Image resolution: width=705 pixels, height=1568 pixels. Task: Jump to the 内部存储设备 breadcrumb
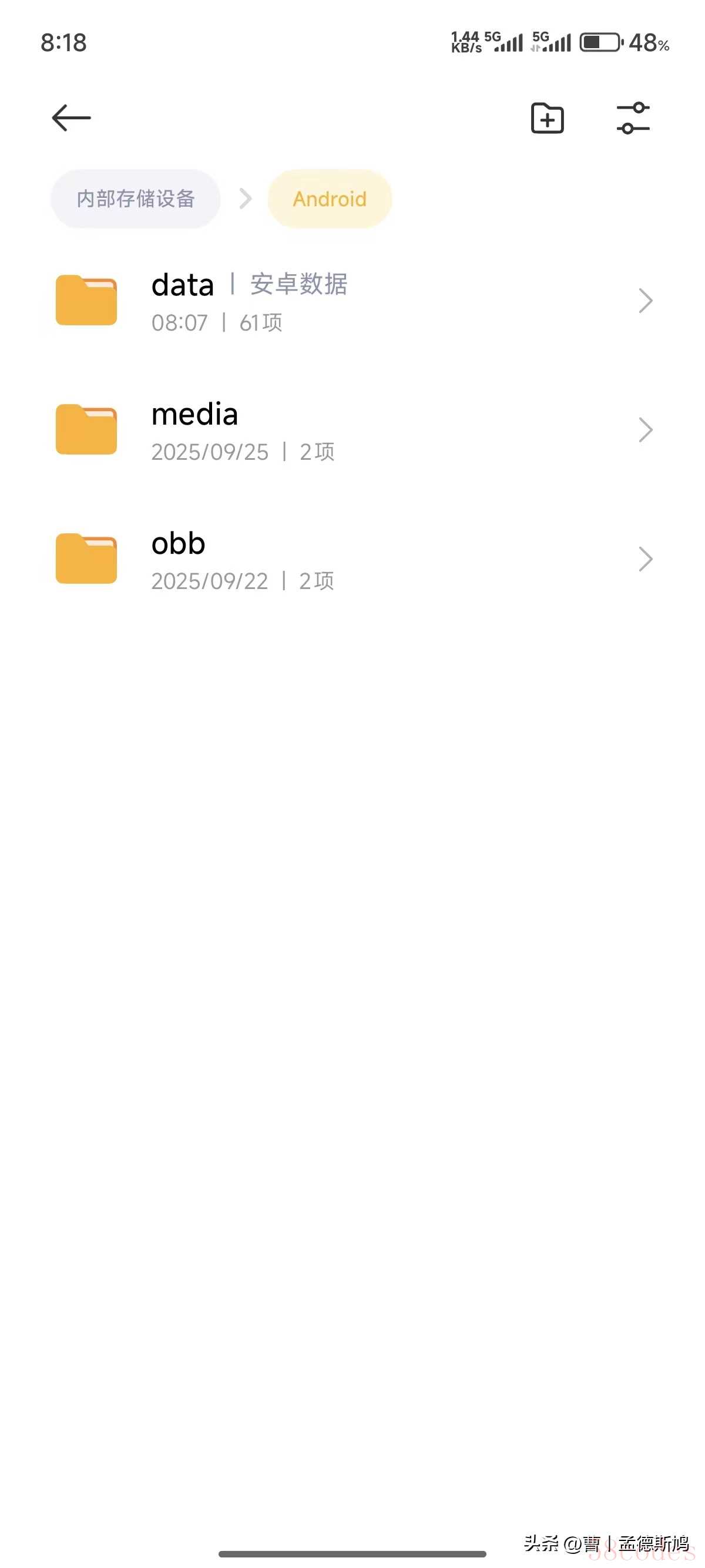tap(135, 199)
